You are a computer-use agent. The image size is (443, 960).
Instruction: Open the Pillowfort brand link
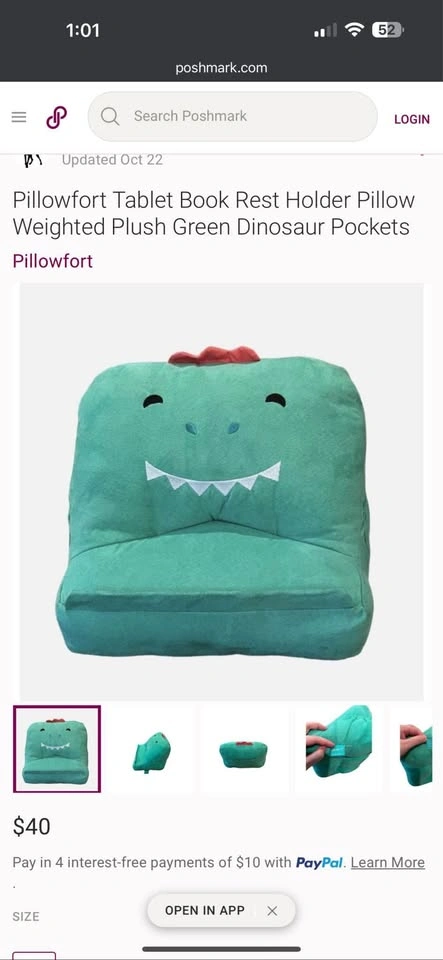(x=53, y=261)
